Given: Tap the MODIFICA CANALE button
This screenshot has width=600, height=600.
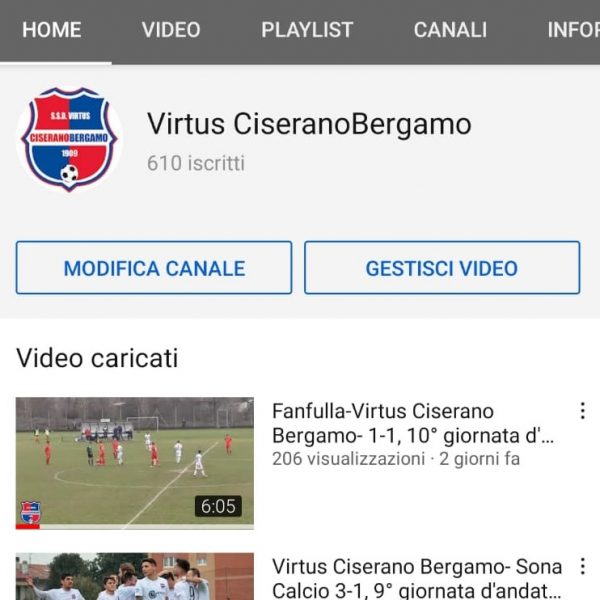Looking at the screenshot, I should coord(154,268).
